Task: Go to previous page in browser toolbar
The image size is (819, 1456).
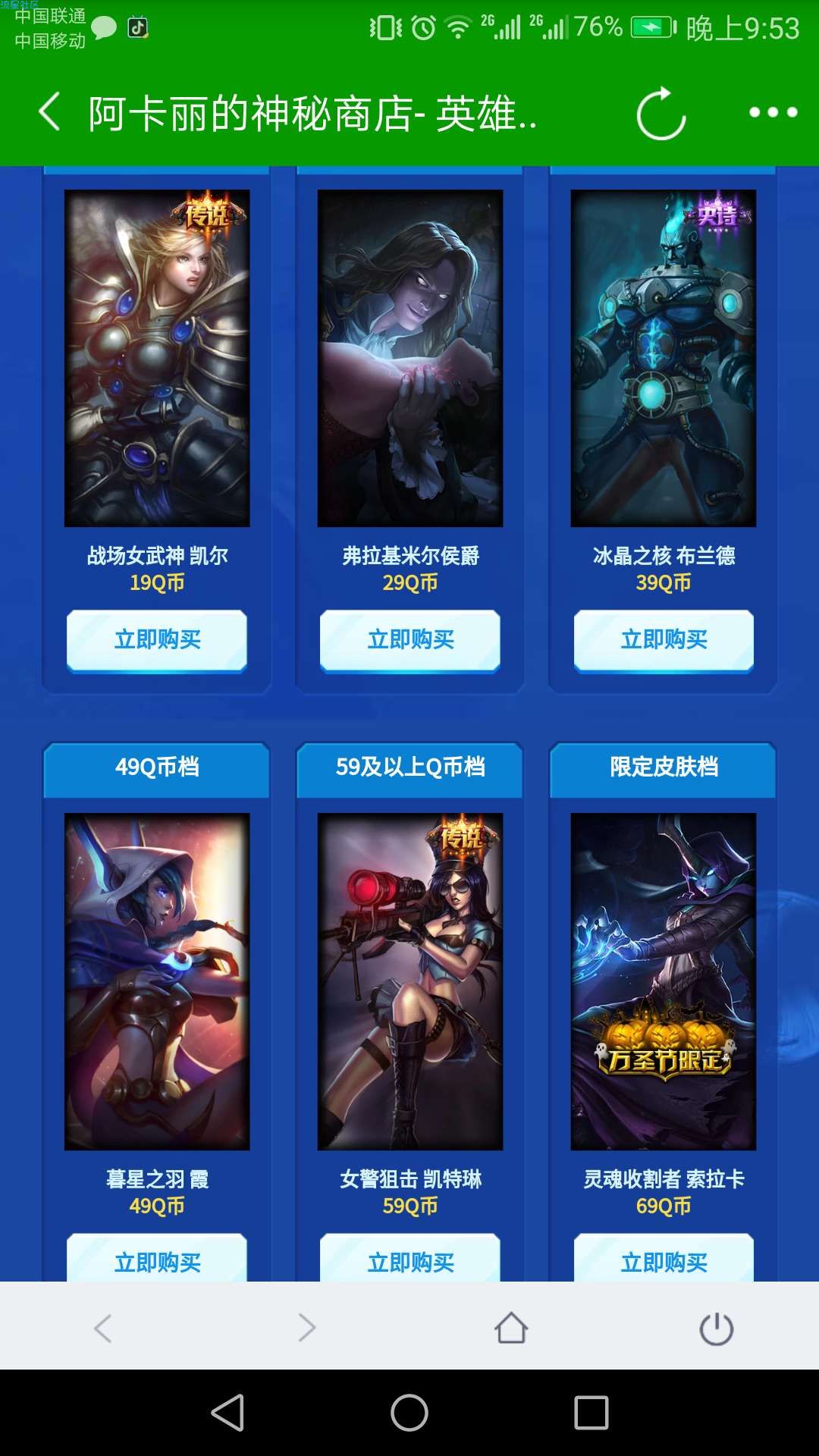Action: click(x=103, y=1328)
